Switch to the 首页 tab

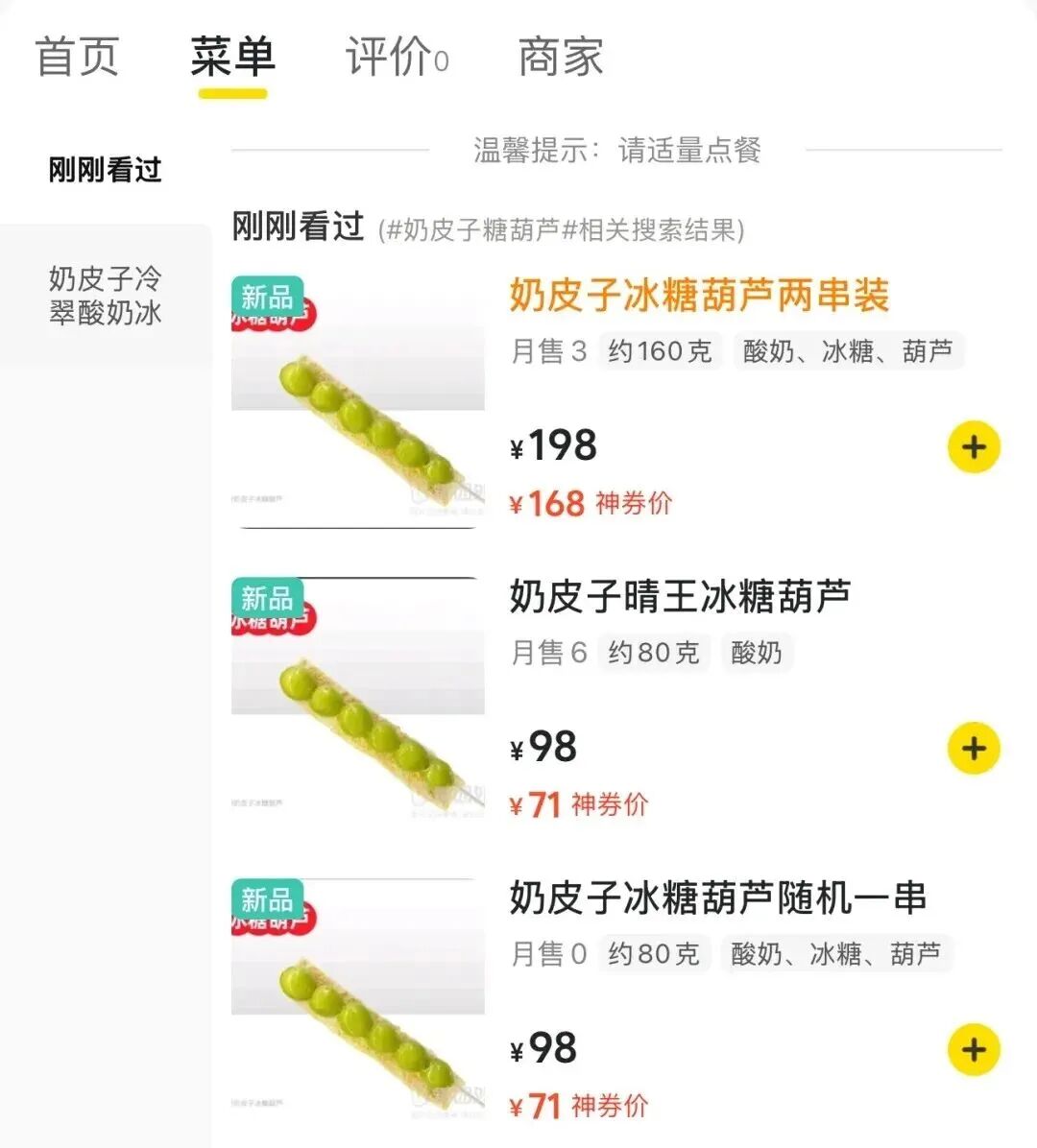point(77,57)
